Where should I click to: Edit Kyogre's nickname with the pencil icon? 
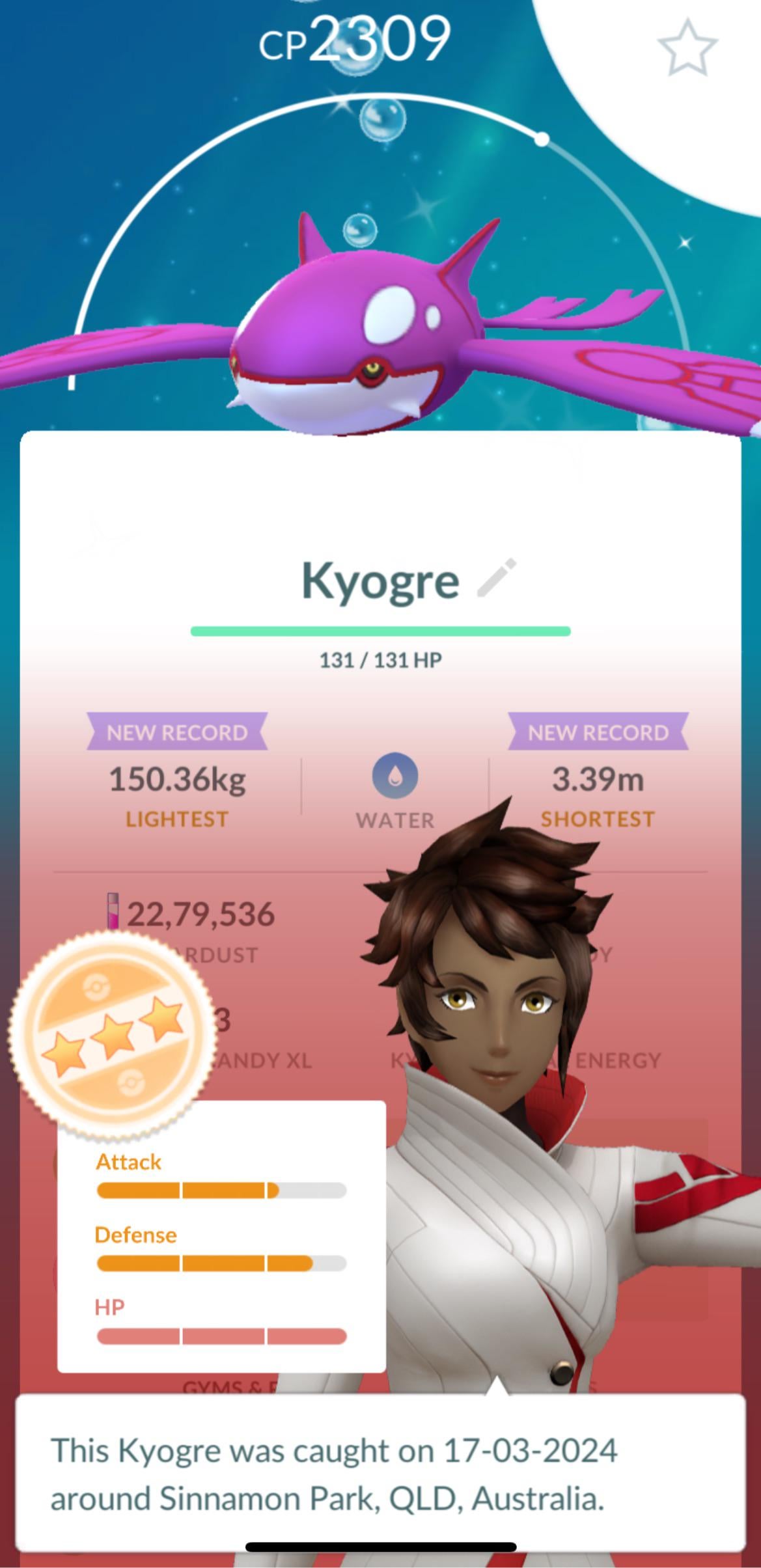click(497, 577)
